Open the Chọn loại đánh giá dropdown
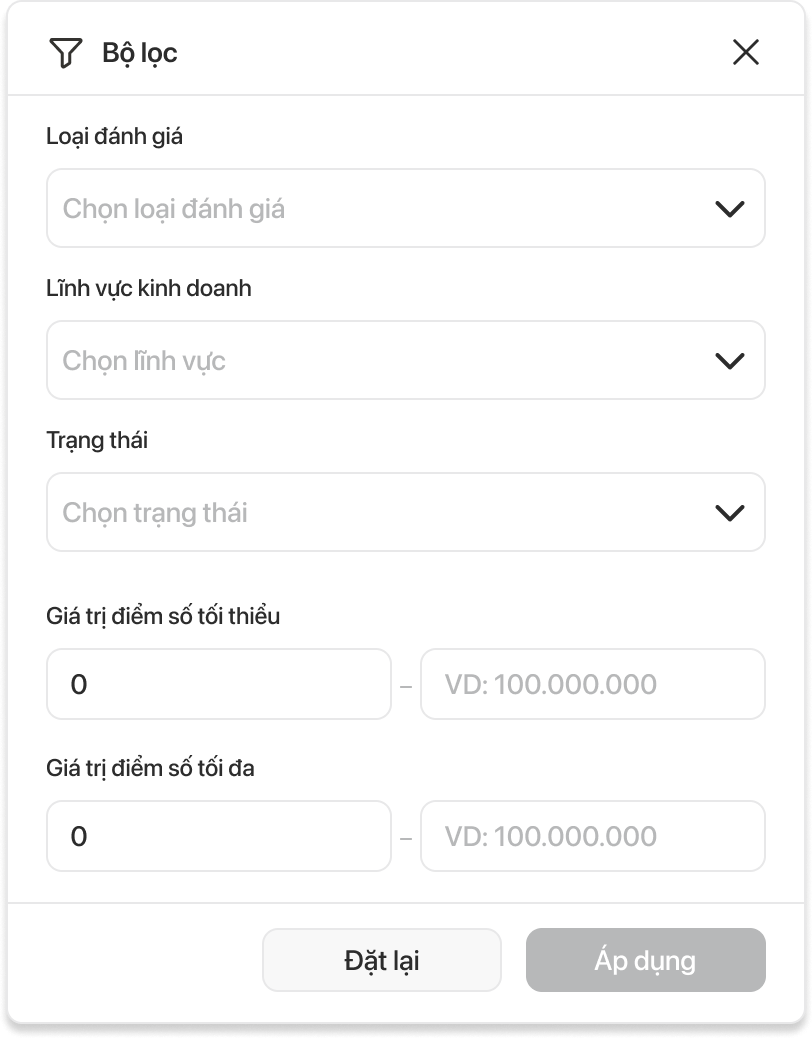 405,208
